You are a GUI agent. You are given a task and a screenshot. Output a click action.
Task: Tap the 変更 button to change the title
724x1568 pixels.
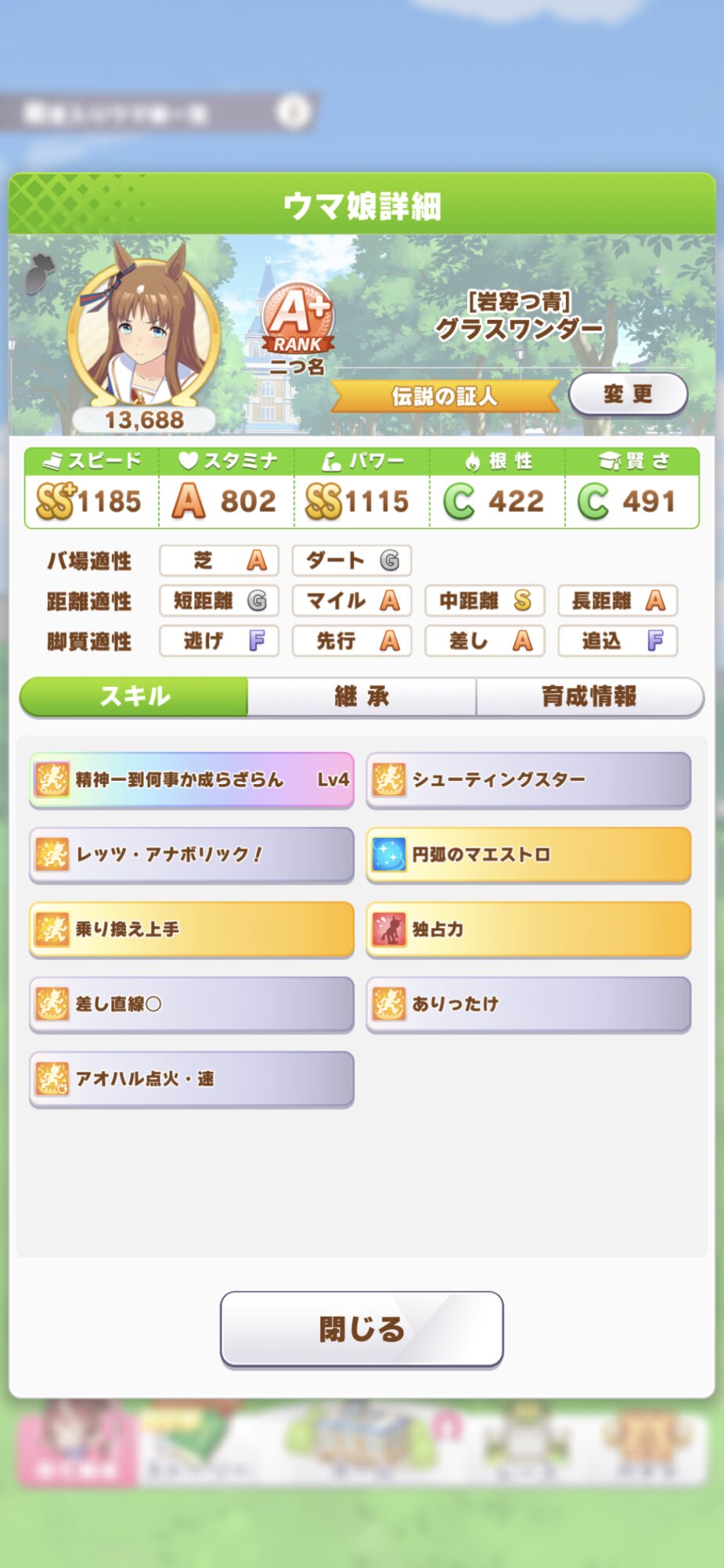(628, 394)
